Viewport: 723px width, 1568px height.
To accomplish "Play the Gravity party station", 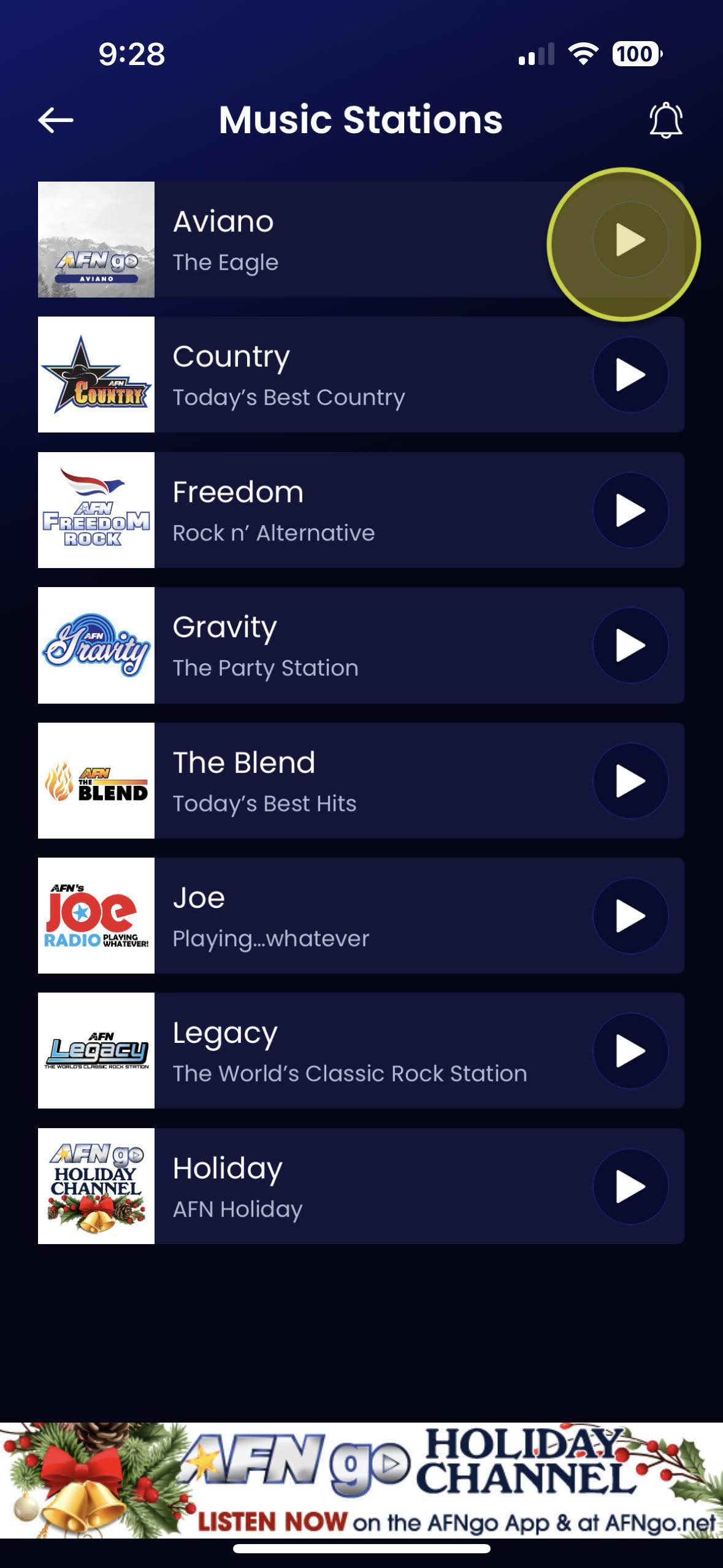I will coord(630,645).
